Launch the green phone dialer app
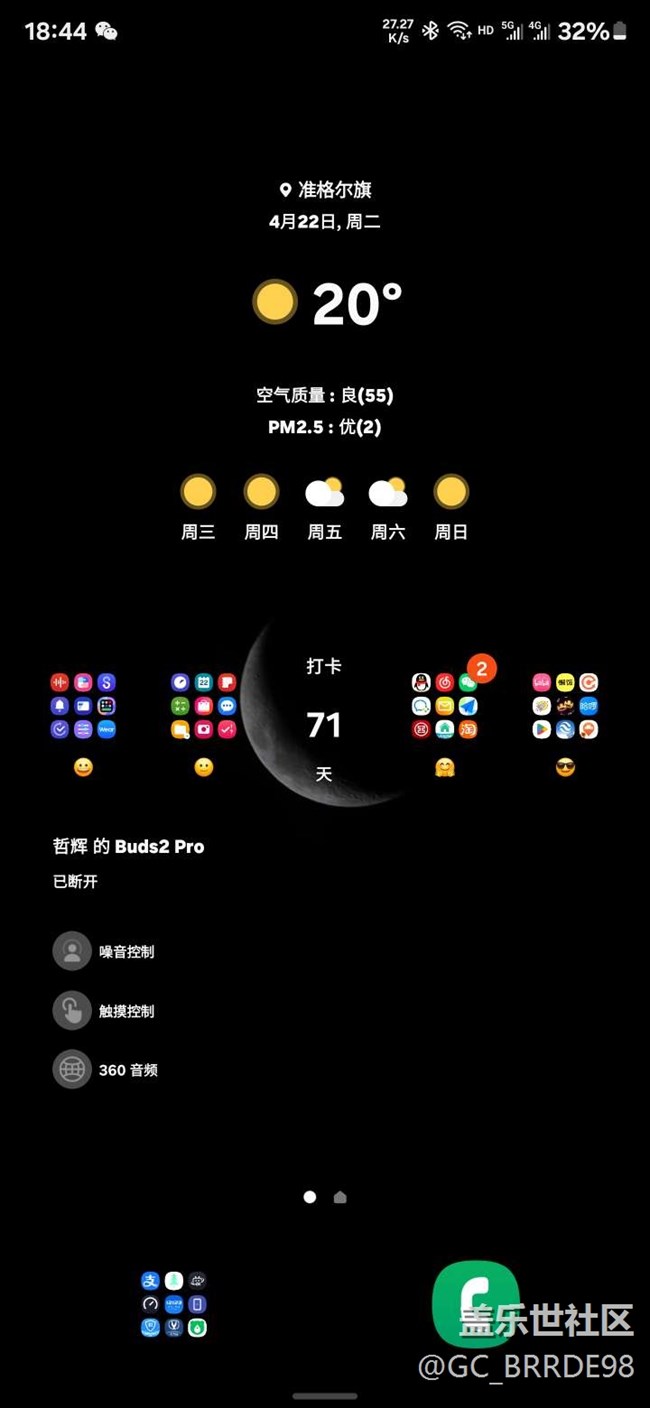The width and height of the screenshot is (650, 1408). tap(475, 1304)
